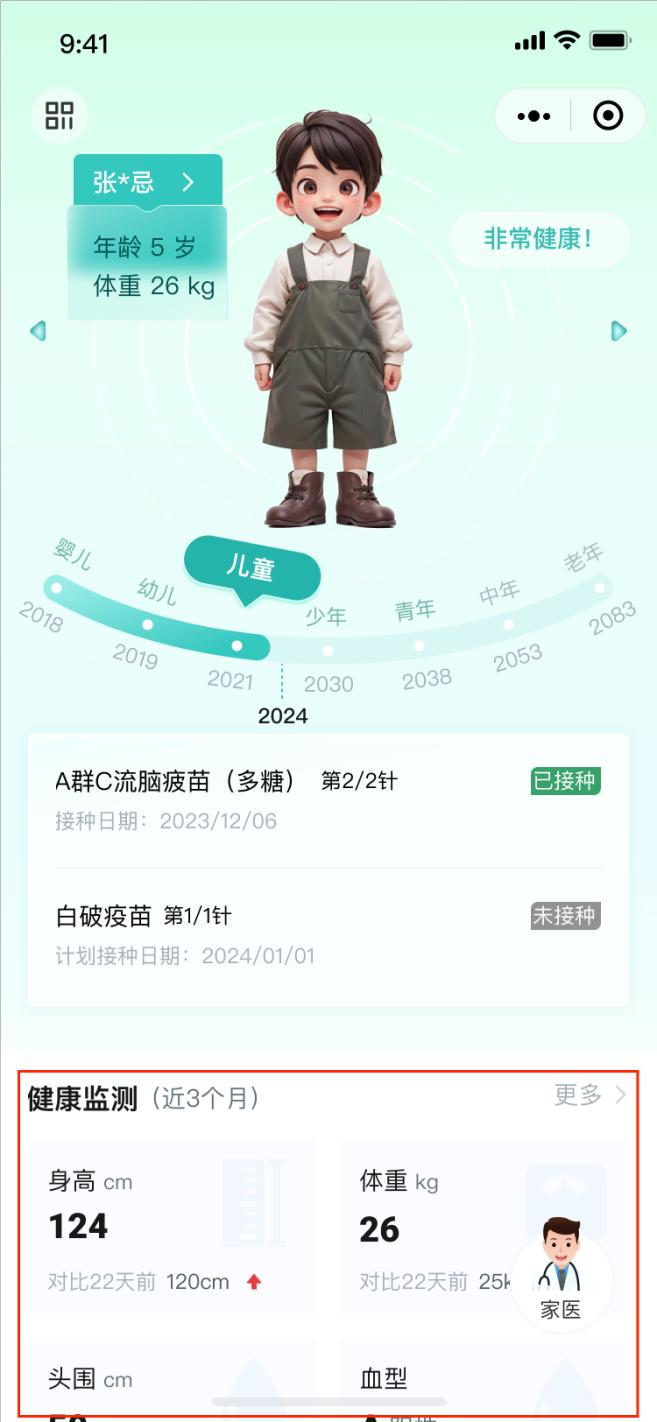
Task: Select the 老年 2083 life stage
Action: [x=600, y=588]
